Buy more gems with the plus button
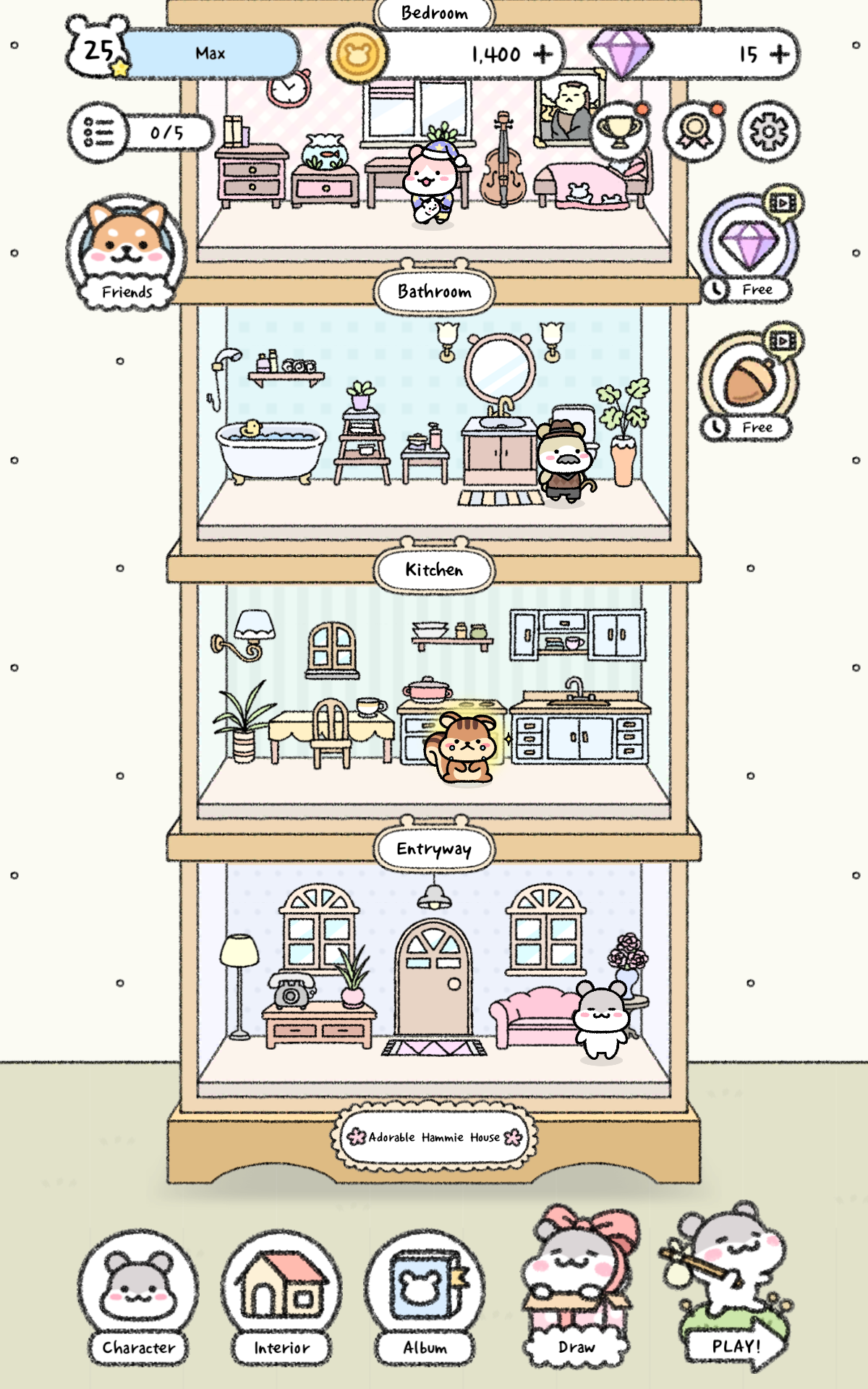Image resolution: width=868 pixels, height=1389 pixels. (x=779, y=54)
